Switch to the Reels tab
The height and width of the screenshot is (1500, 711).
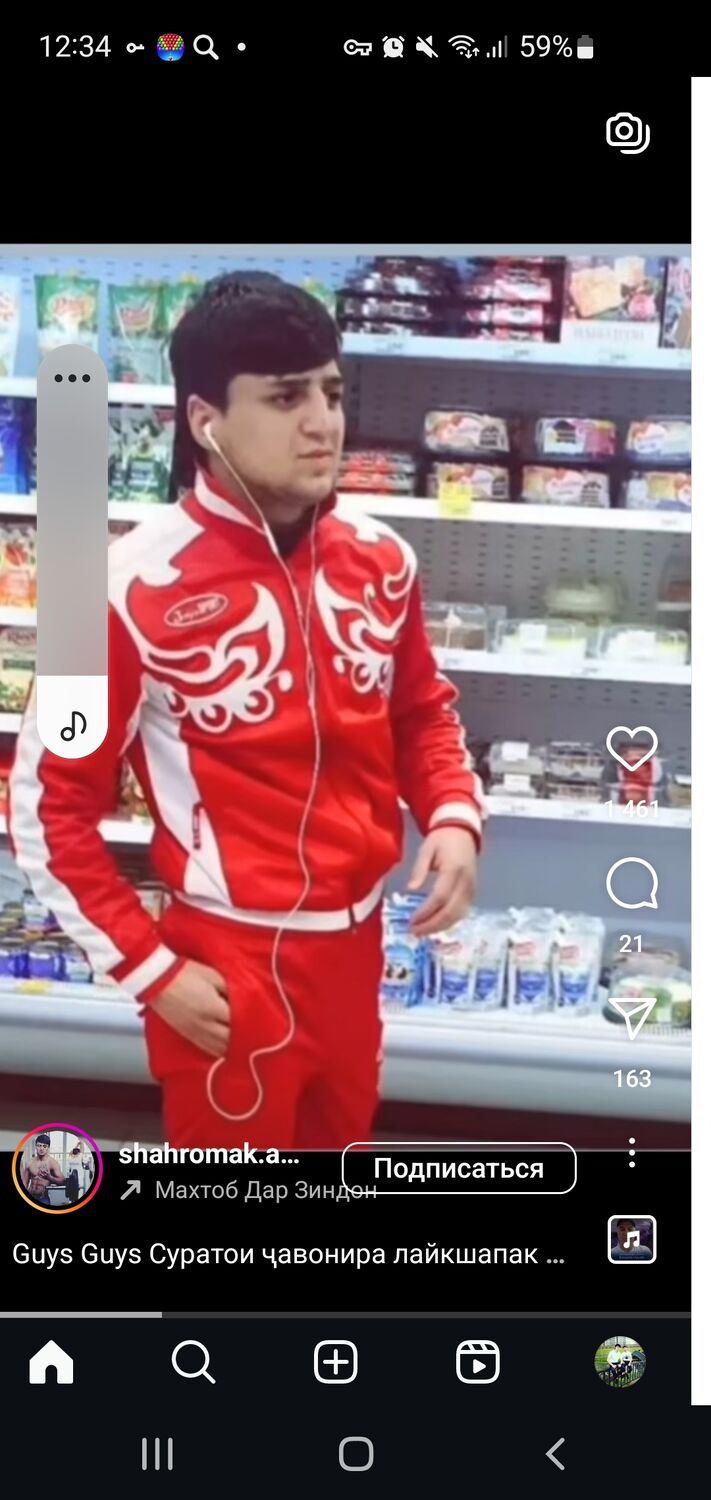click(x=478, y=1362)
